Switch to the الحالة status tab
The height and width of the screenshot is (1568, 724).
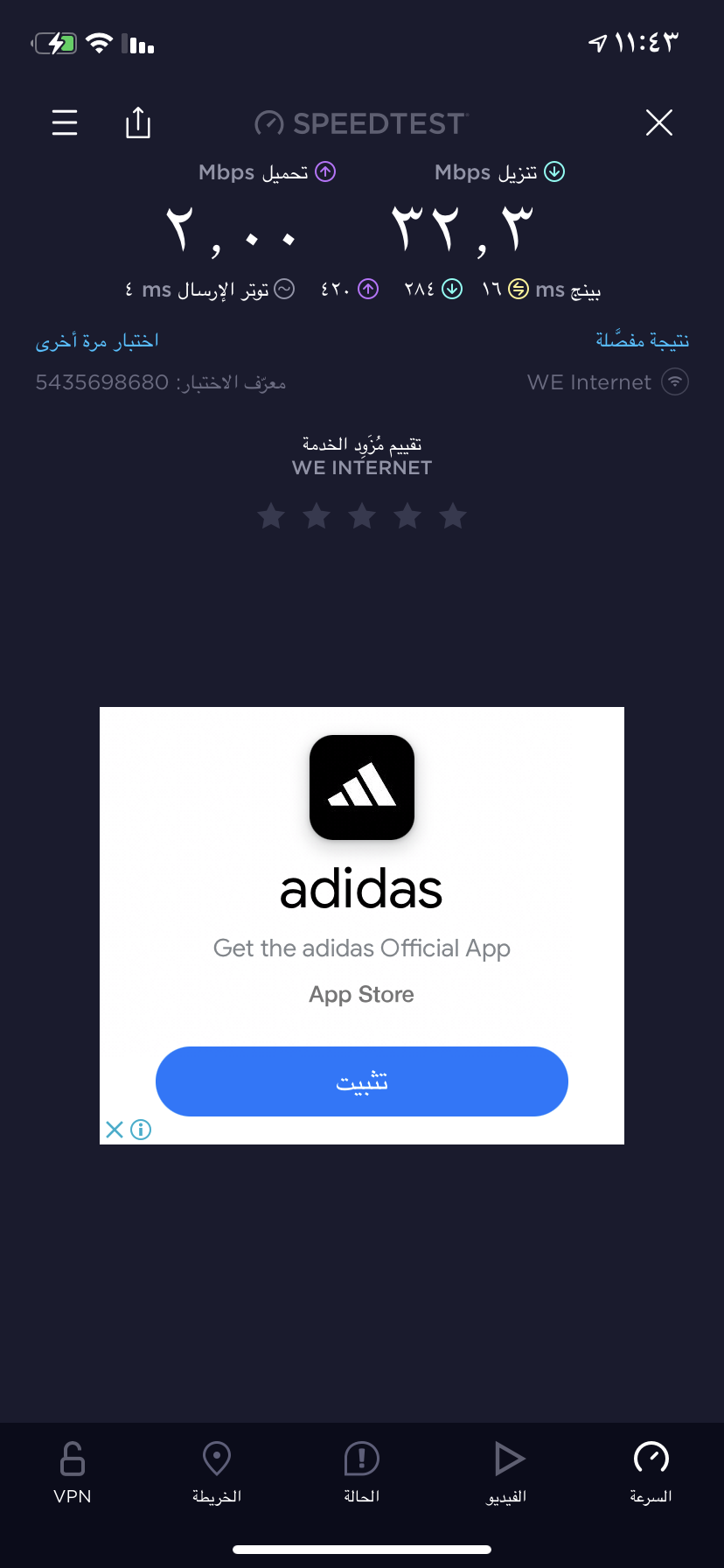361,1472
